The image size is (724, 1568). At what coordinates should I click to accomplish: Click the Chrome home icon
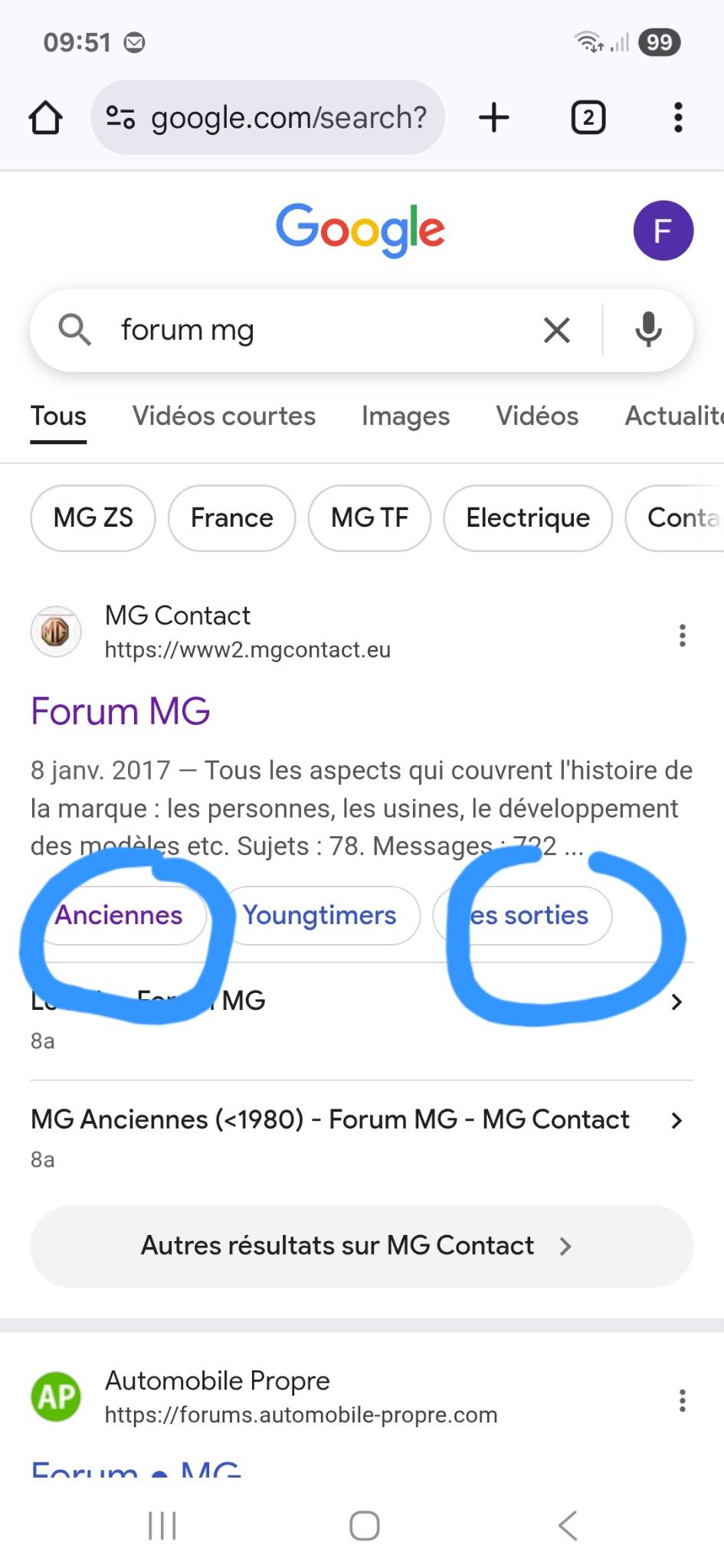[45, 117]
